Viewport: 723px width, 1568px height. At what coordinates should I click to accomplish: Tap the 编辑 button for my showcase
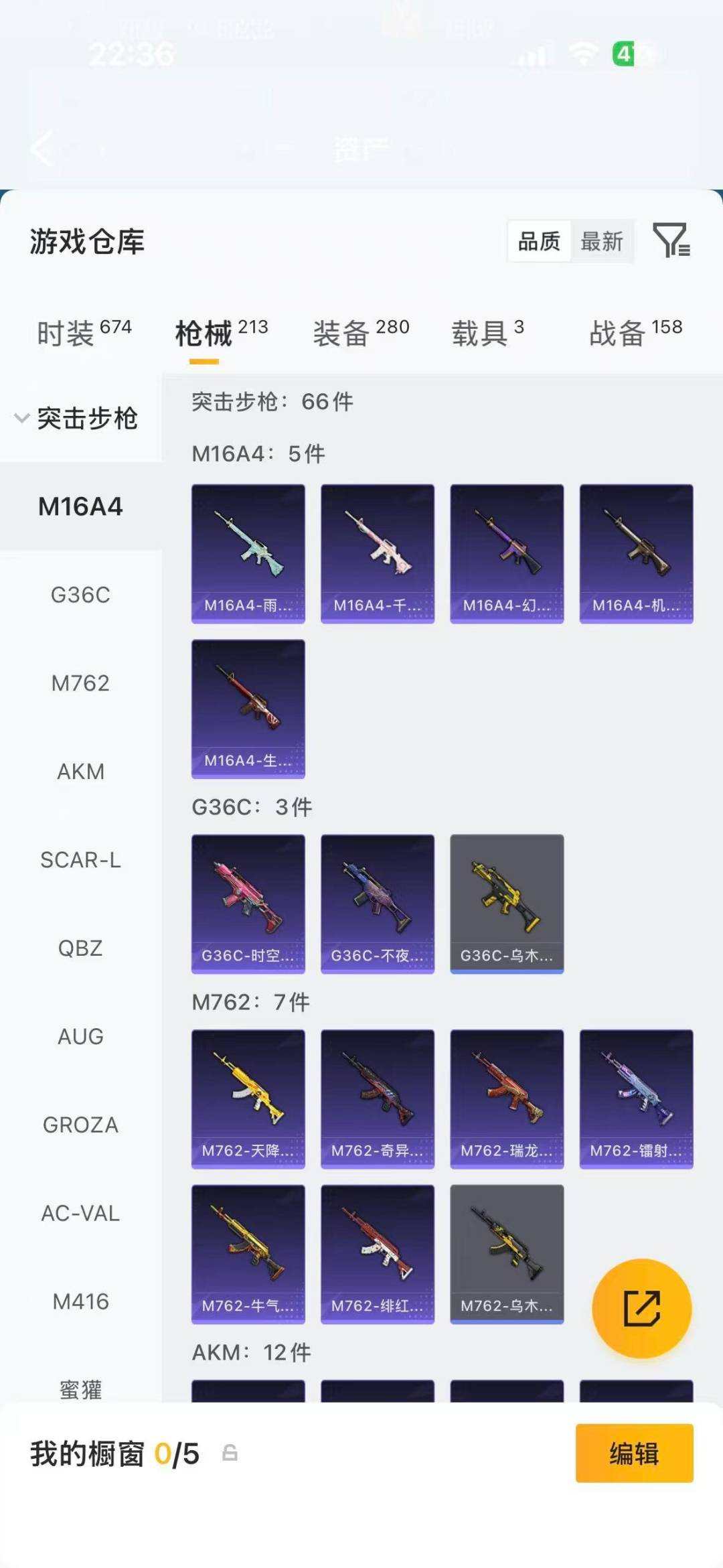pos(634,1453)
